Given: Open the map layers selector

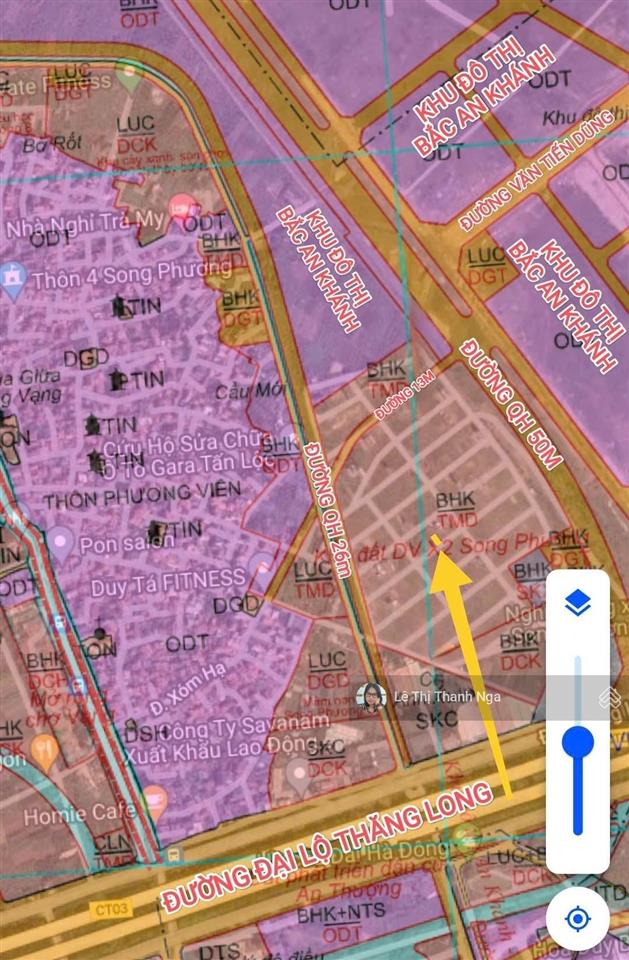Looking at the screenshot, I should point(578,603).
